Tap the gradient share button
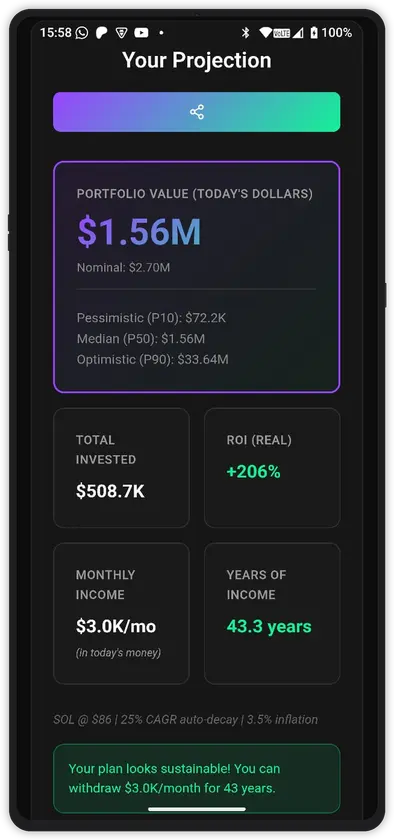The height and width of the screenshot is (840, 394). [197, 112]
